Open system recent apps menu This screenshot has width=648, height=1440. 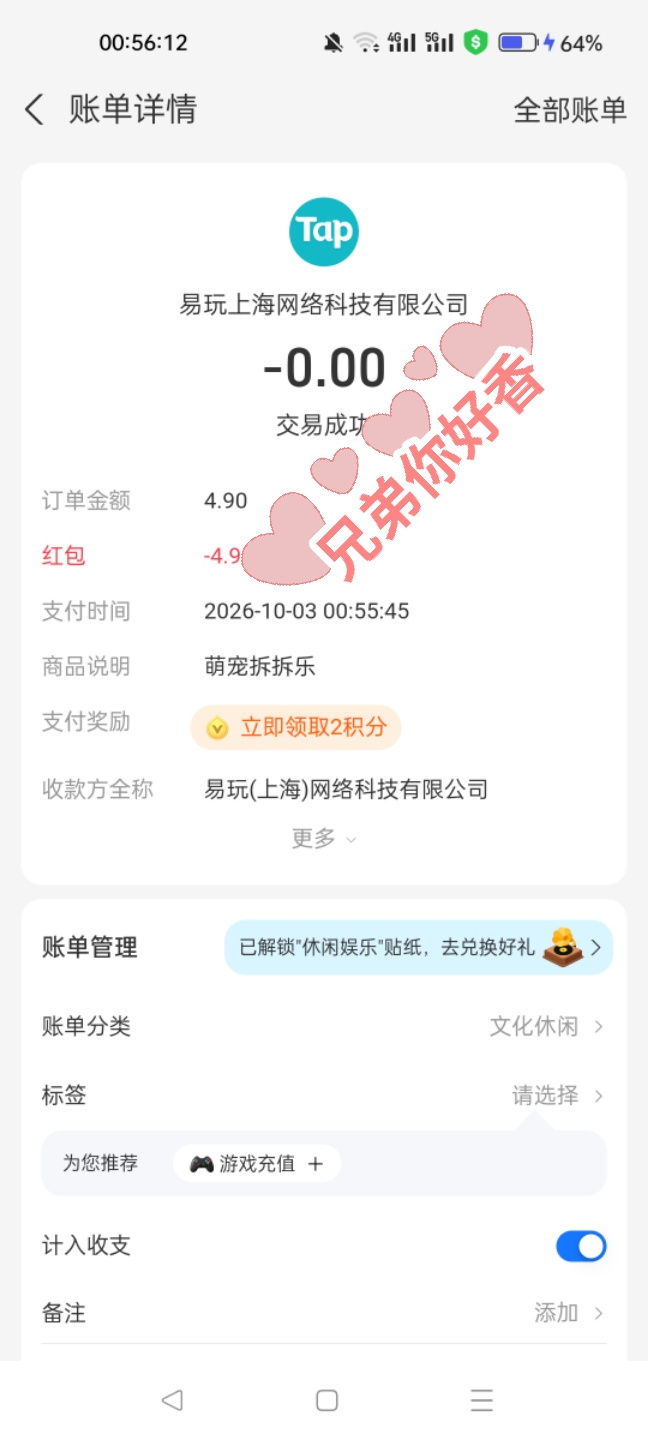(x=482, y=1401)
